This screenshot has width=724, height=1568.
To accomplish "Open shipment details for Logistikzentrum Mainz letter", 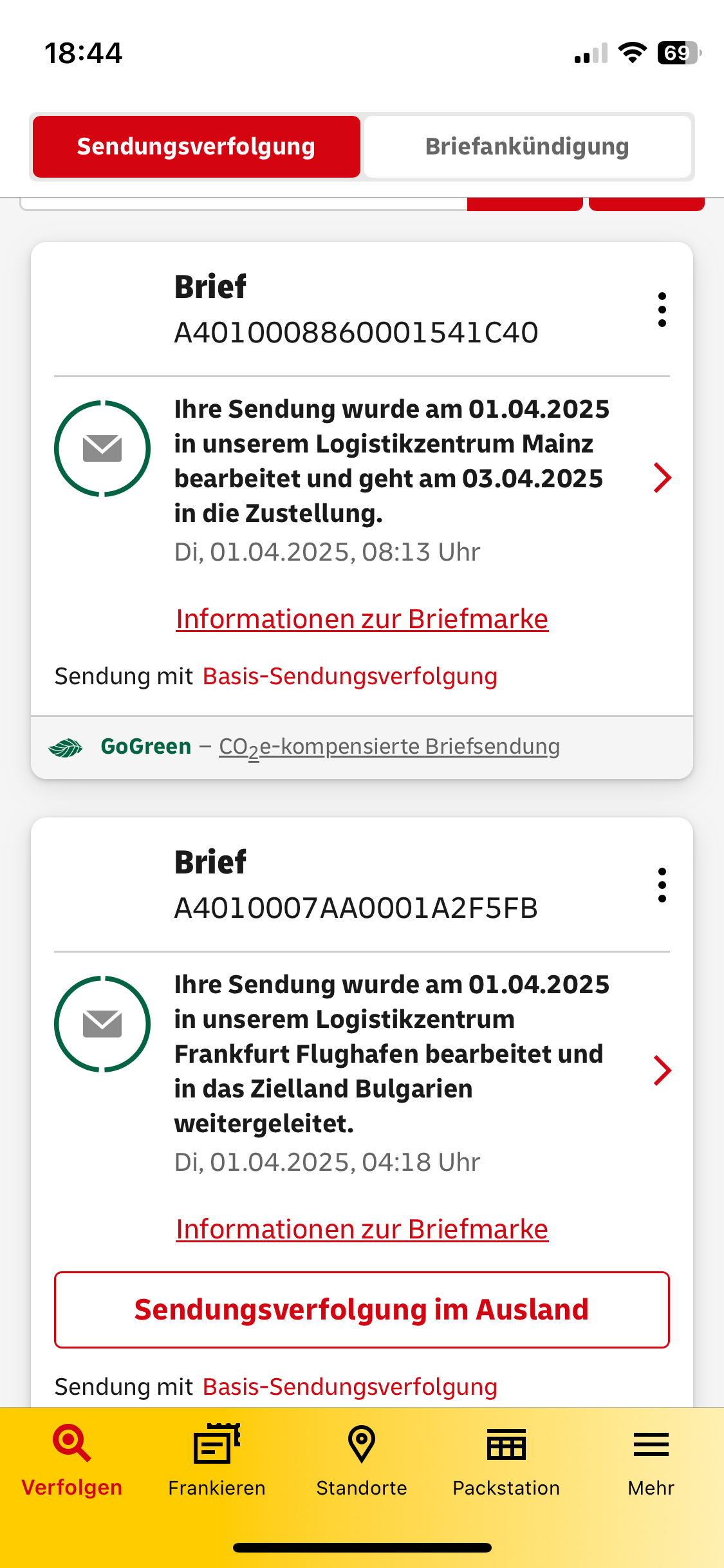I will [x=662, y=478].
